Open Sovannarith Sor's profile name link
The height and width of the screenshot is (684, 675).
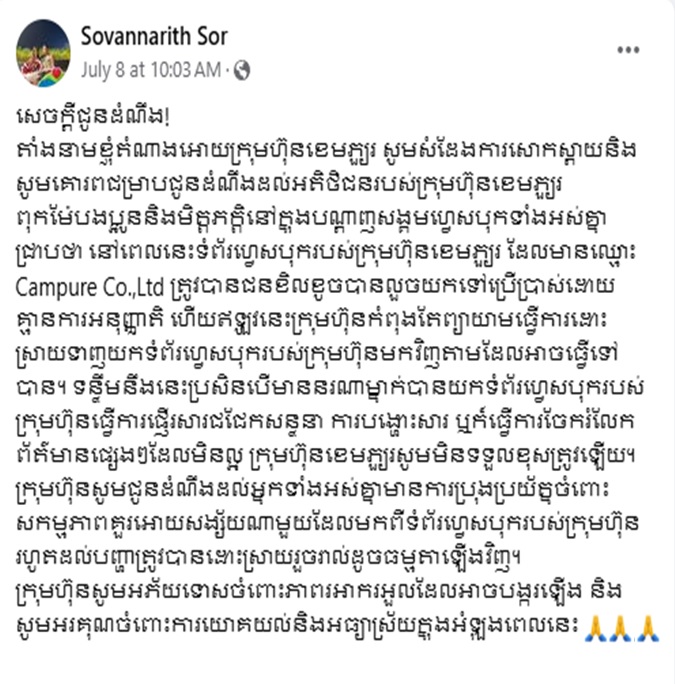153,39
